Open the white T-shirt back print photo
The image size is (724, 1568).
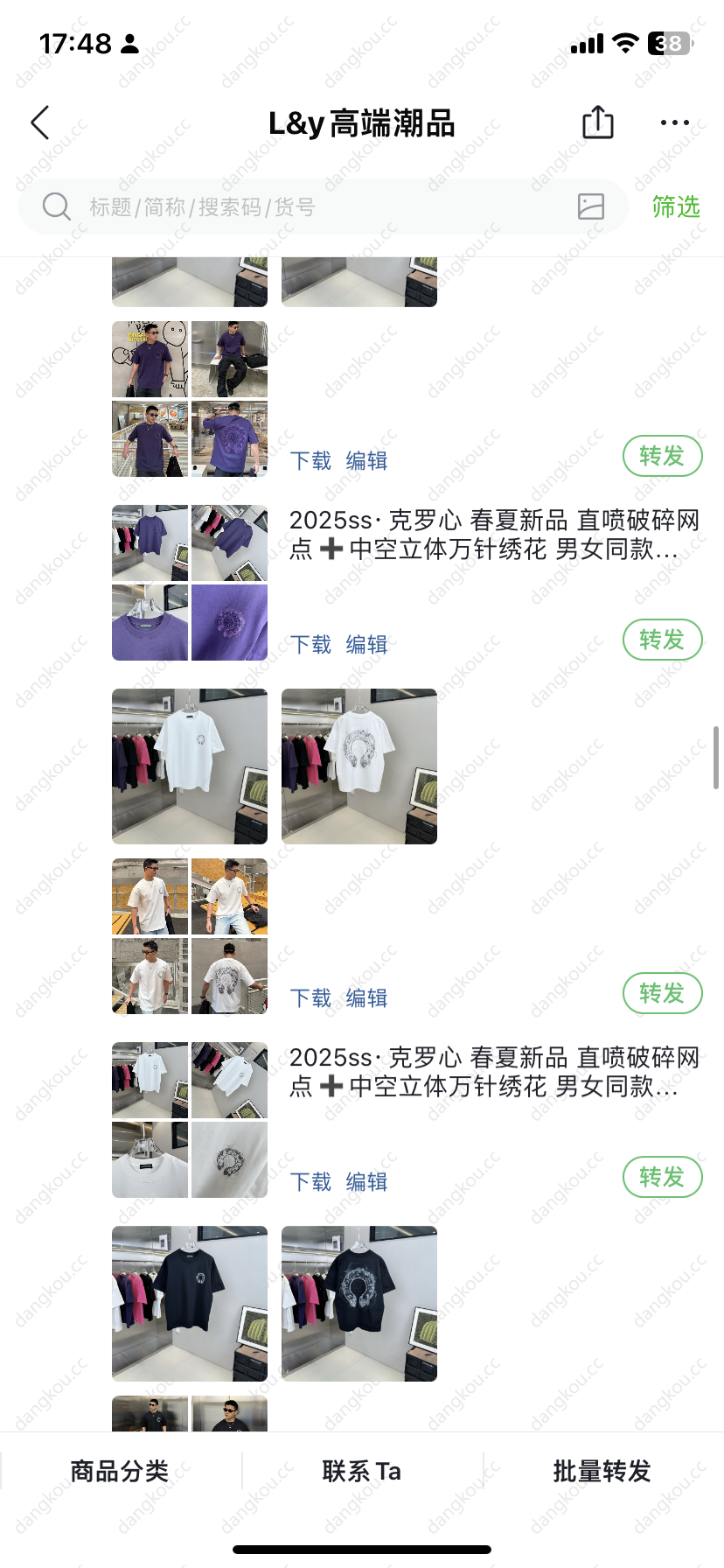[x=359, y=766]
